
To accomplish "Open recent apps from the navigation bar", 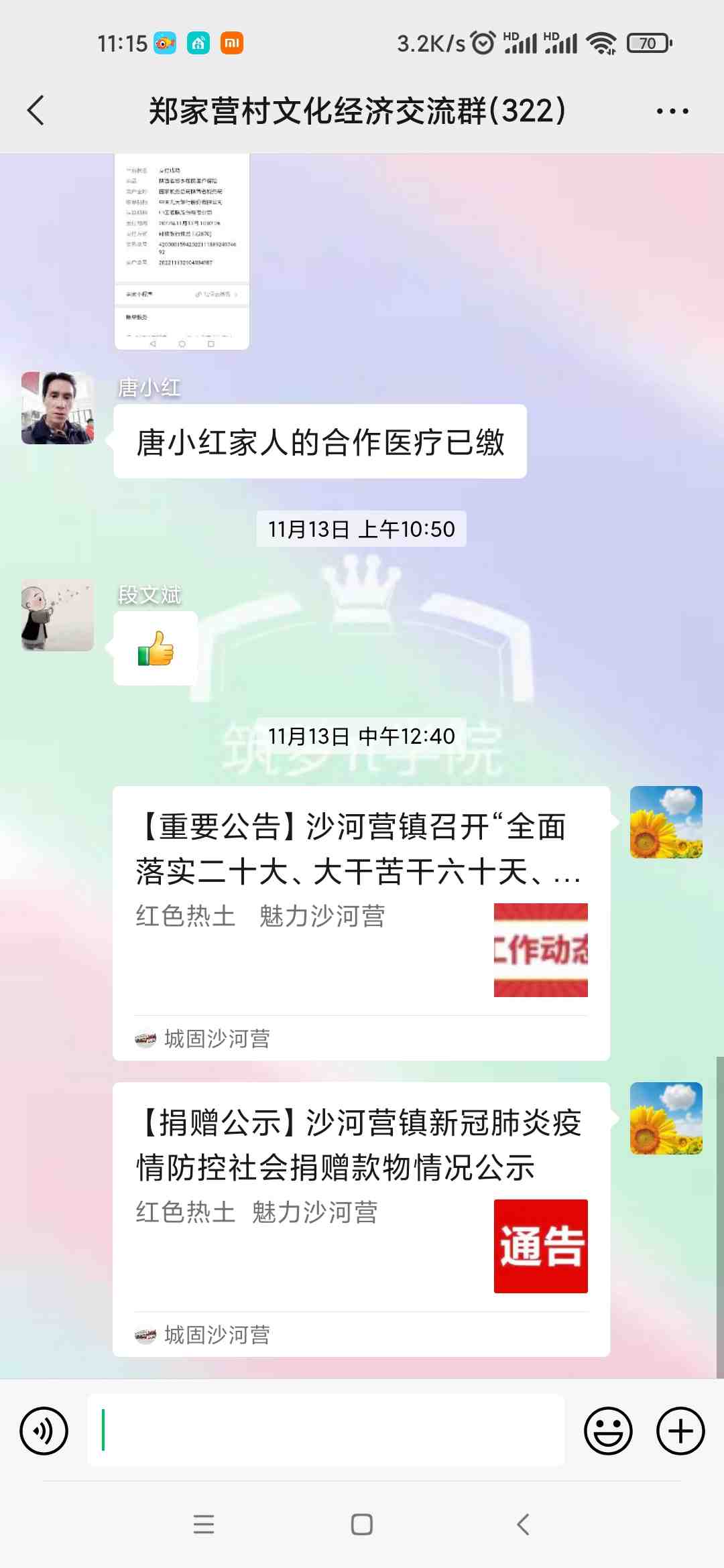I will [x=204, y=1524].
